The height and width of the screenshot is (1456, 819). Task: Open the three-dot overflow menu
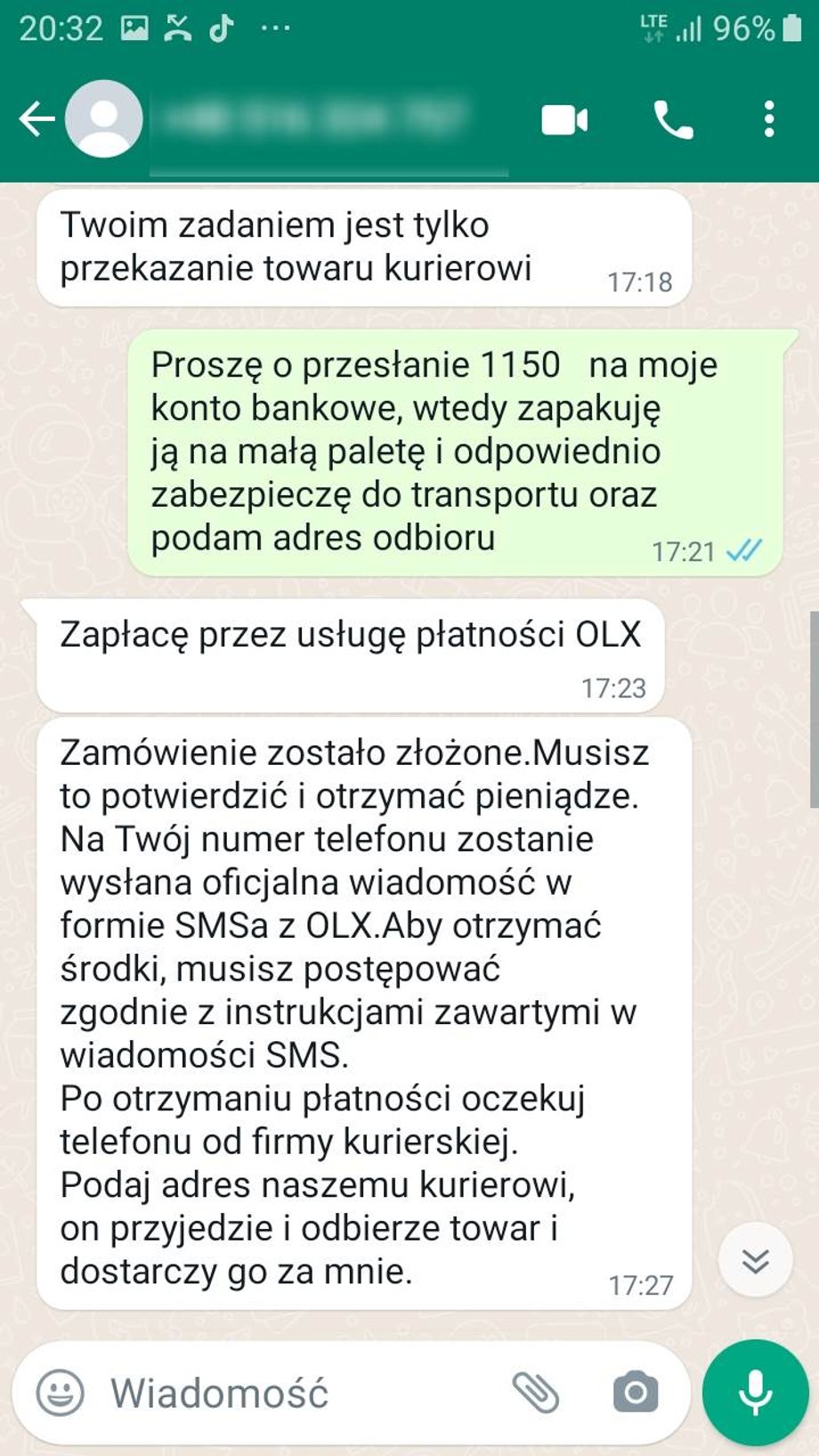coord(769,119)
